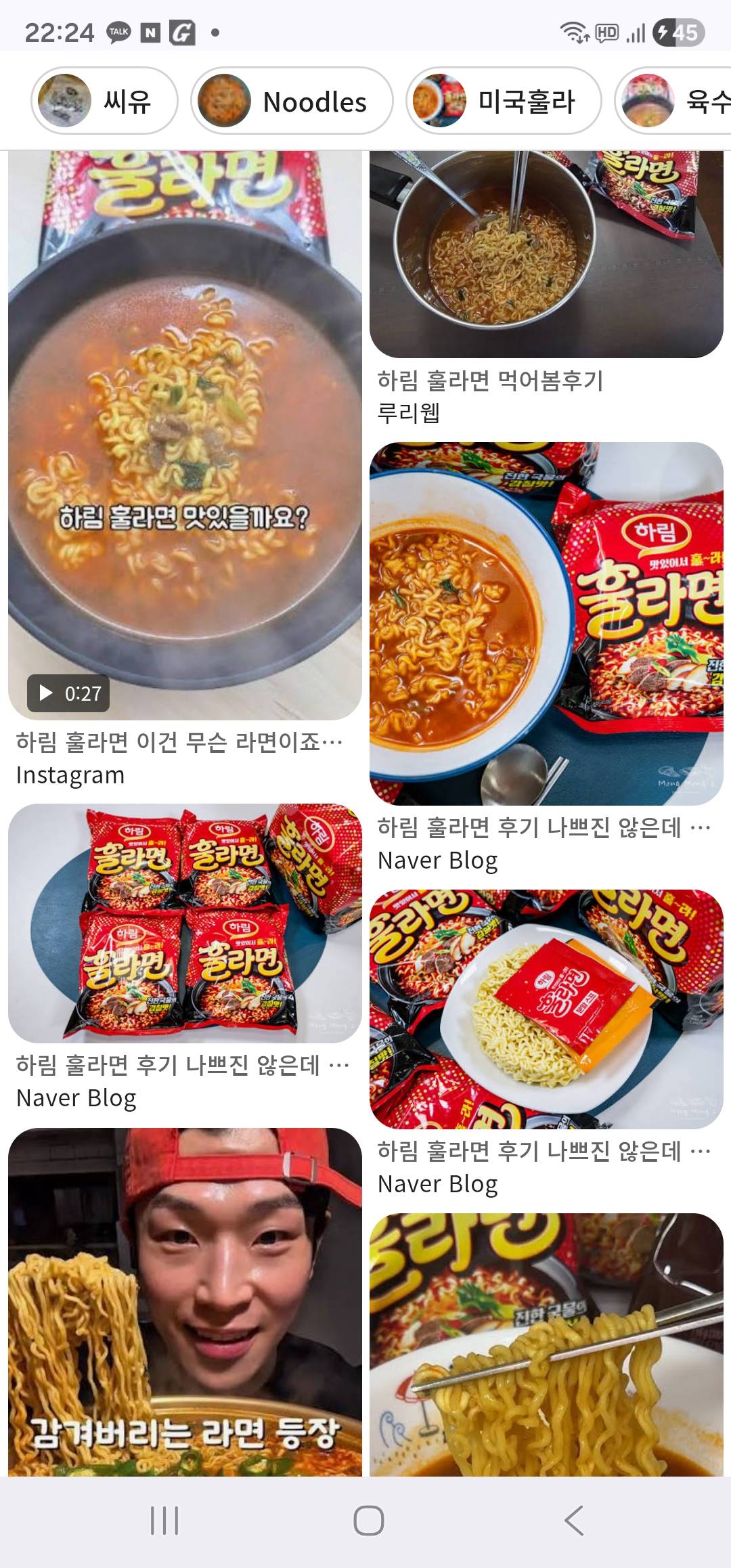This screenshot has height=1568, width=731.
Task: Select the 씨유 filter chip
Action: click(104, 101)
